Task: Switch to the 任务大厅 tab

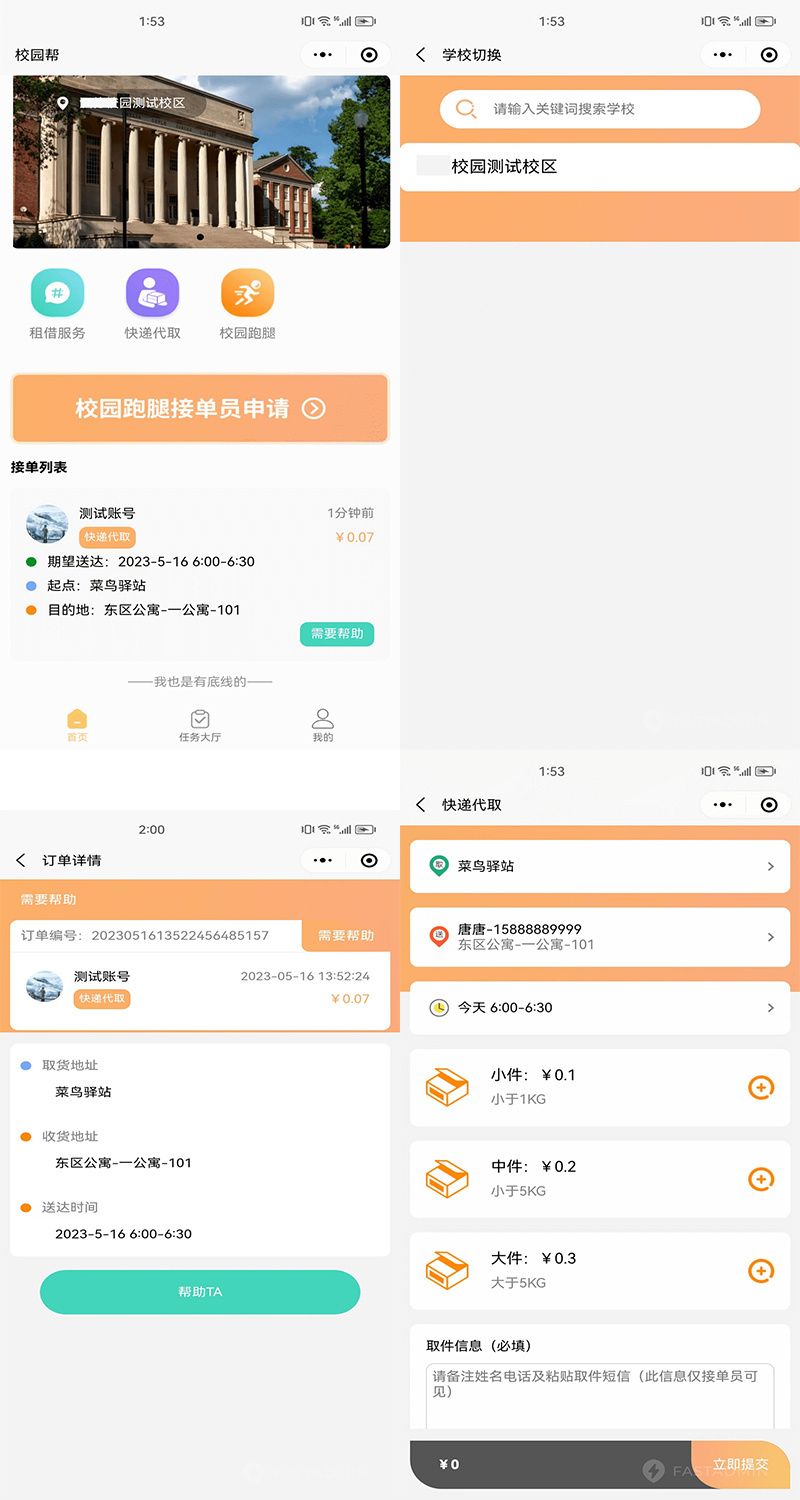Action: (x=200, y=718)
